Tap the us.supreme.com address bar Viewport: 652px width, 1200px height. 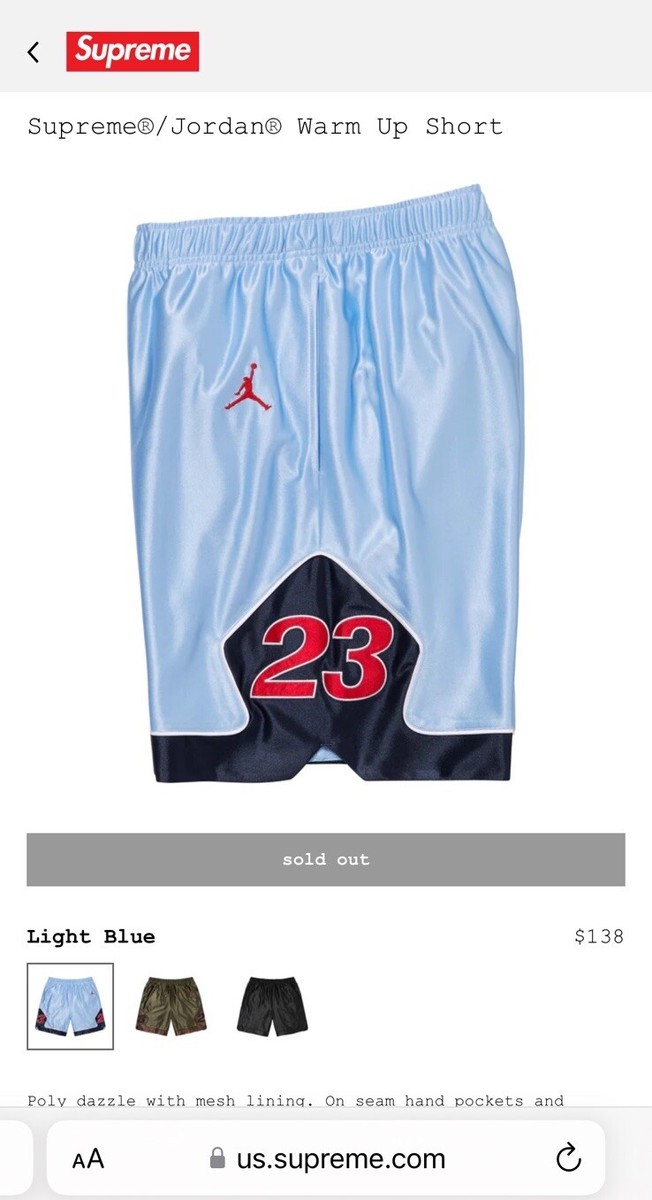[x=326, y=1158]
